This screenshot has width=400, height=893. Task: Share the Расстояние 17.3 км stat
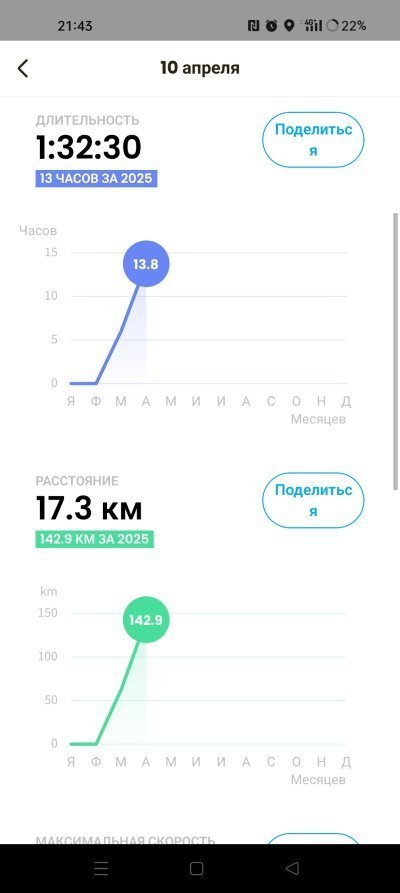coord(313,500)
